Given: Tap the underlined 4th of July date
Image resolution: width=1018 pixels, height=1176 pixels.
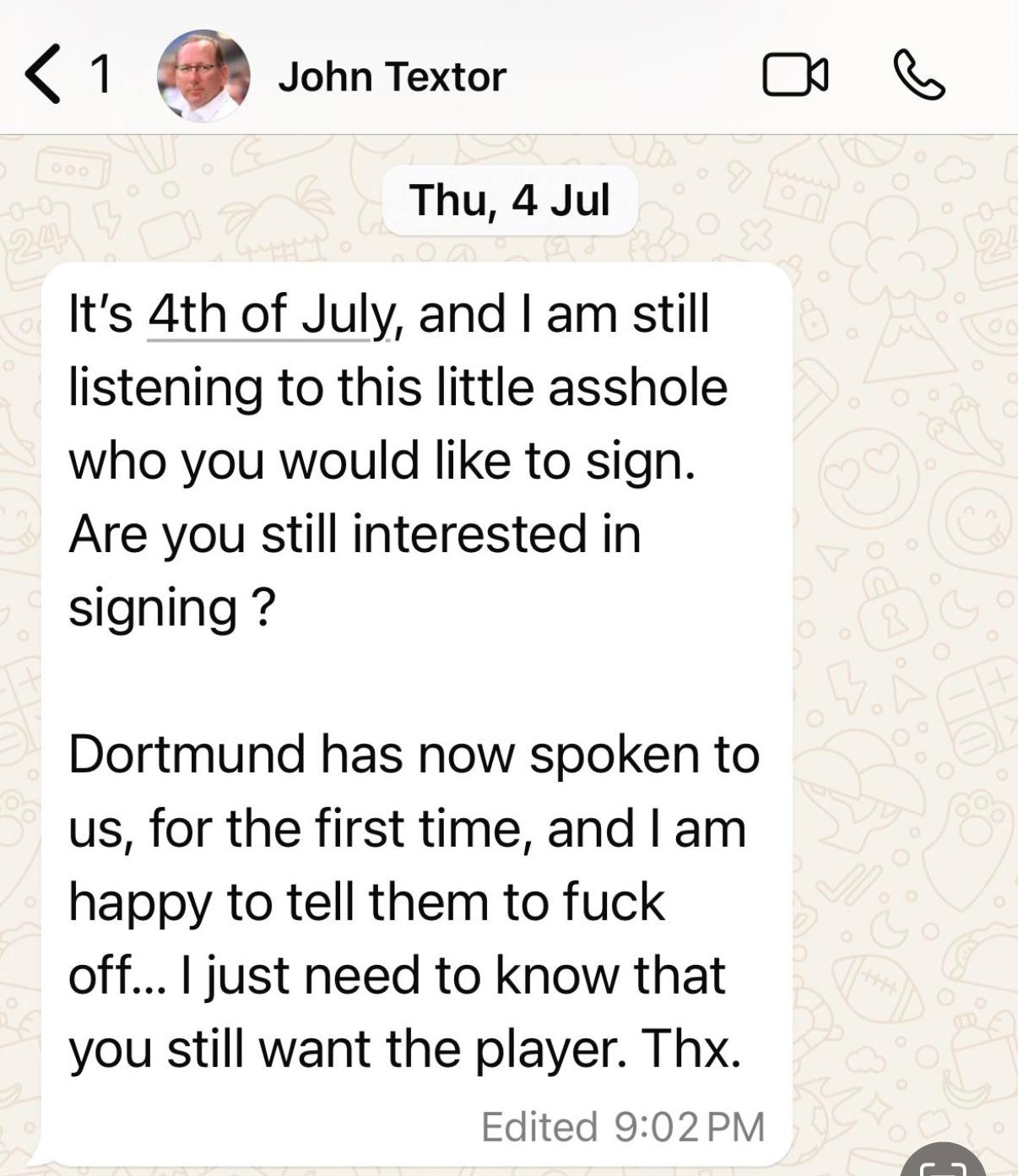Looking at the screenshot, I should point(268,314).
